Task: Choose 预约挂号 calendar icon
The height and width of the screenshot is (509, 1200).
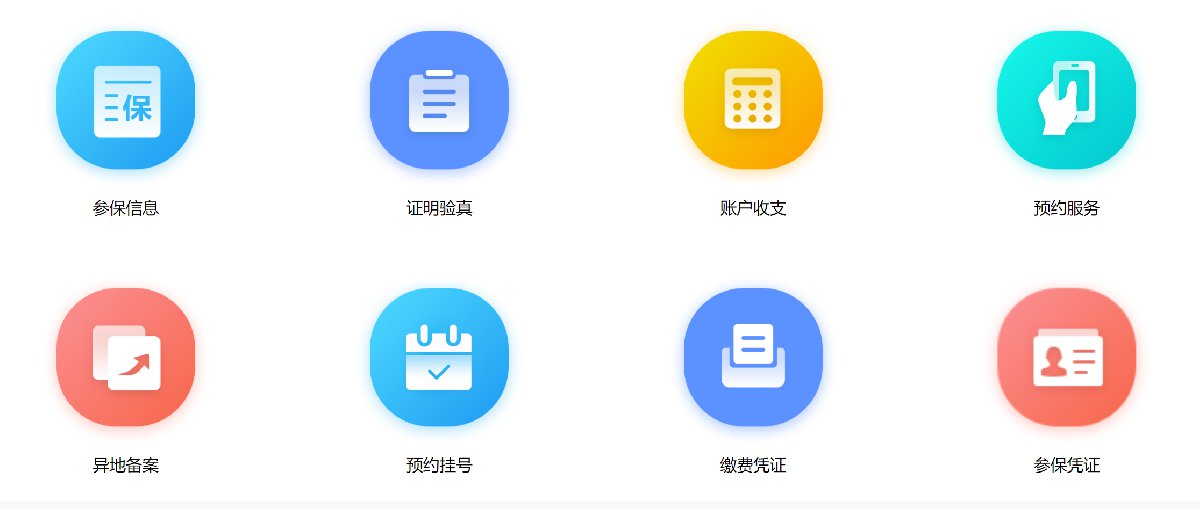Action: (x=439, y=357)
